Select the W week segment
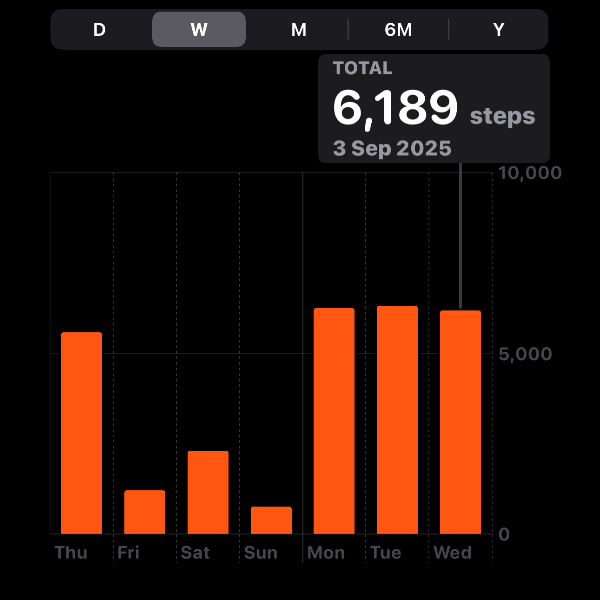 pos(199,30)
